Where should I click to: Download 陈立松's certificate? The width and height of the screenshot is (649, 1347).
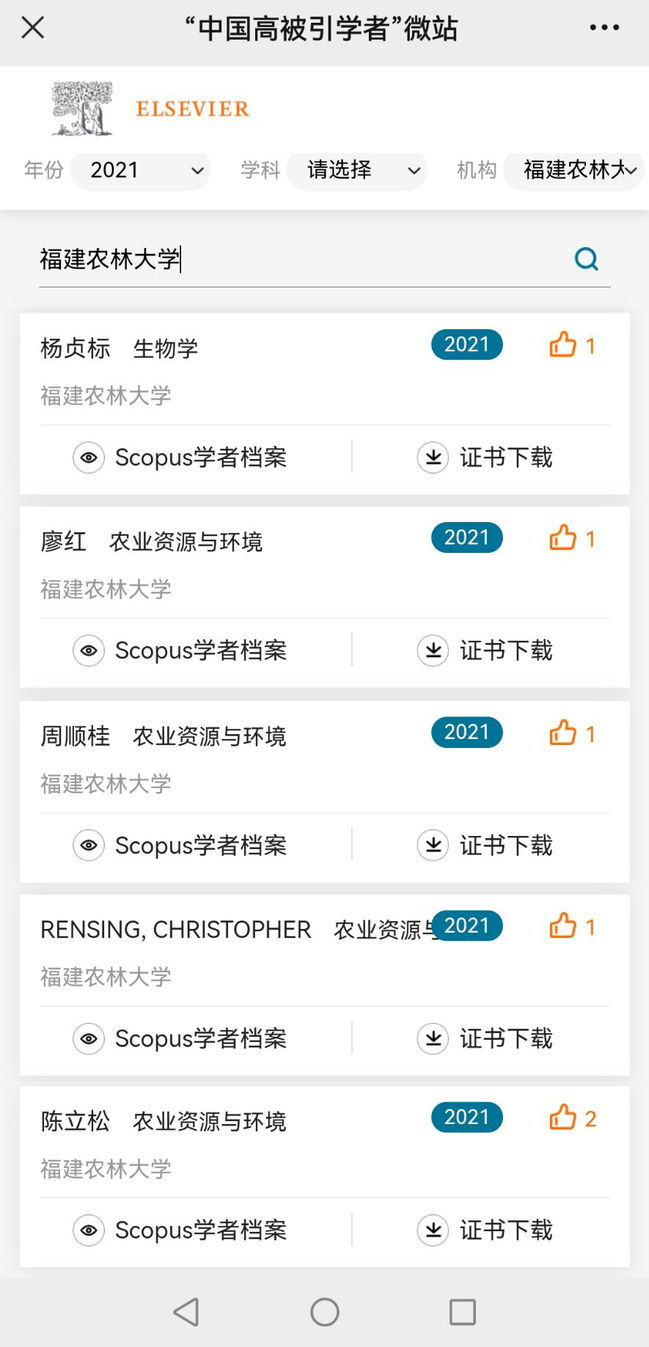coord(485,1230)
